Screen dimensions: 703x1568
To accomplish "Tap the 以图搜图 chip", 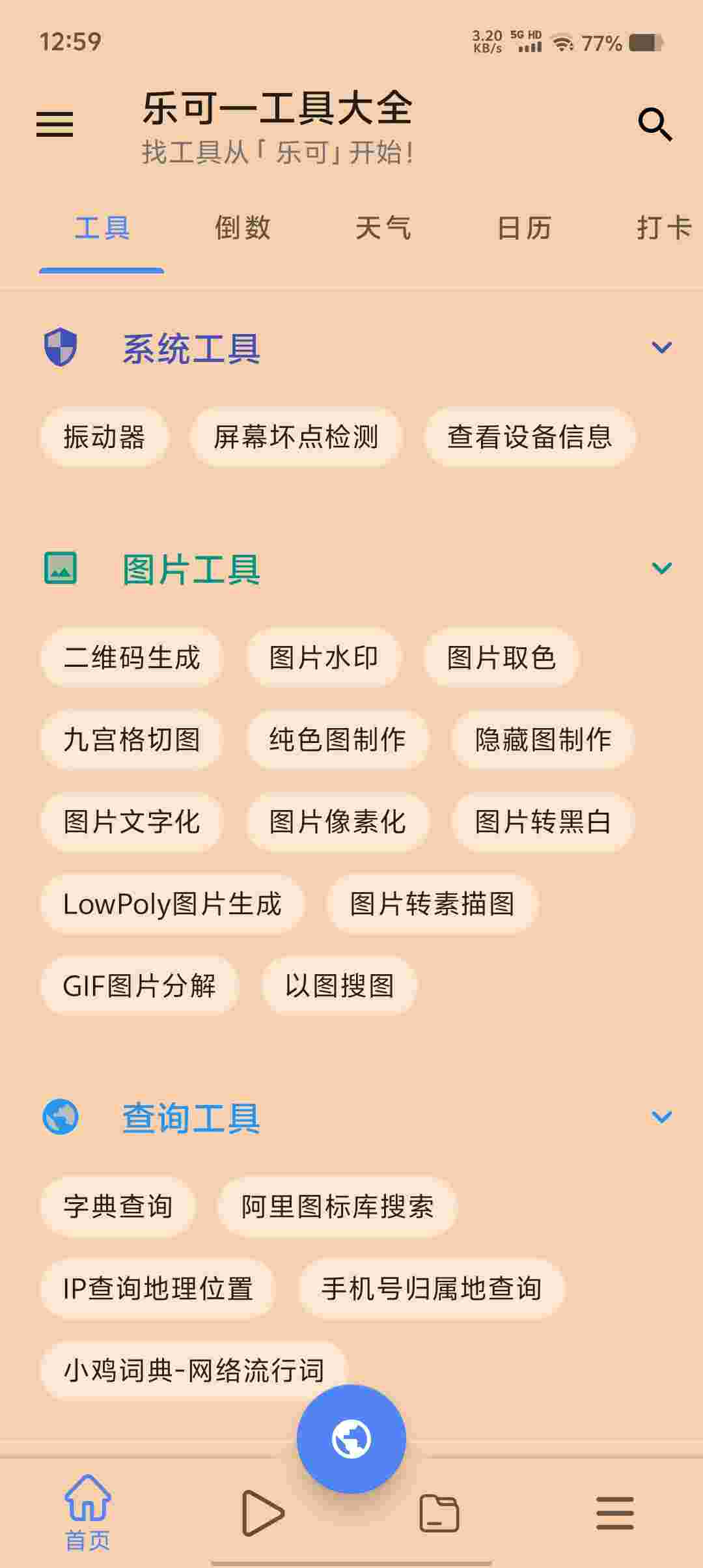I will (339, 986).
